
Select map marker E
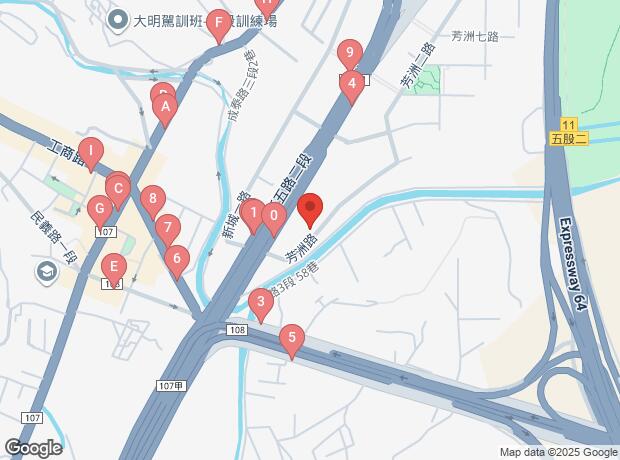point(114,266)
